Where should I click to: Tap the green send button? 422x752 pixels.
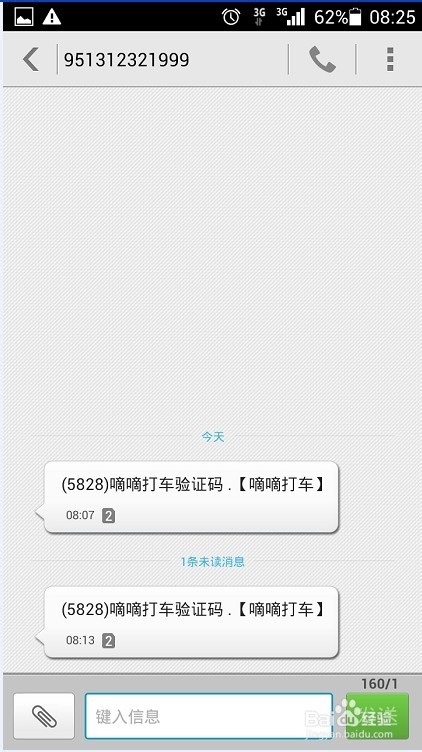pyautogui.click(x=377, y=716)
